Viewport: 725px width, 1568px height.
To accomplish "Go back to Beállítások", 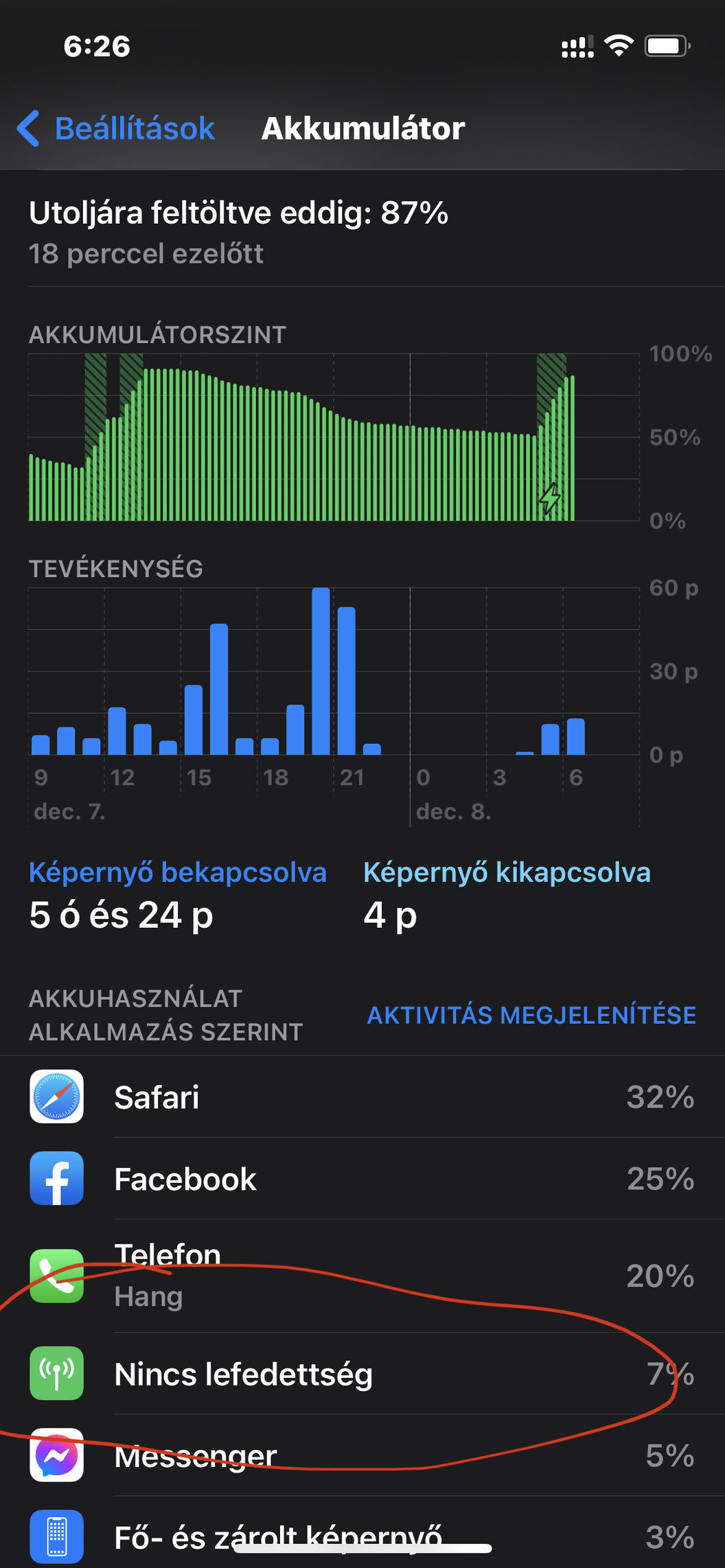I will (x=115, y=128).
